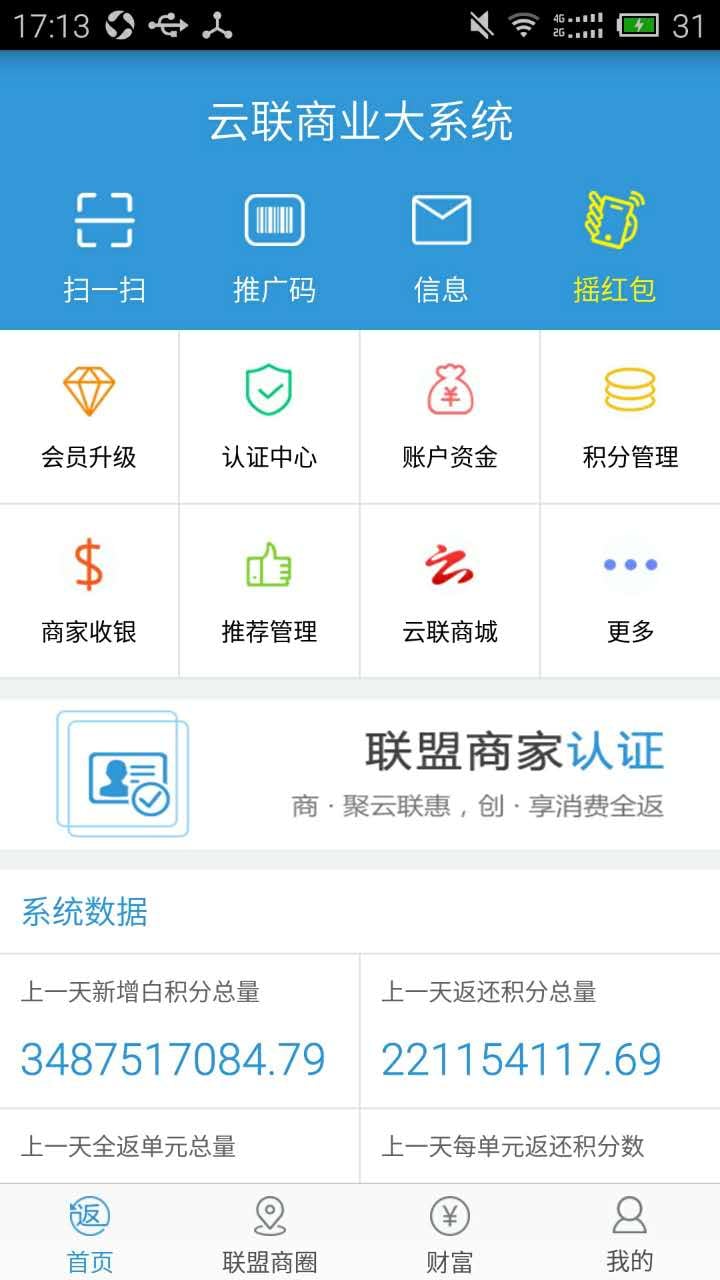
Task: Open the 认证中心 verification center
Action: [x=269, y=415]
